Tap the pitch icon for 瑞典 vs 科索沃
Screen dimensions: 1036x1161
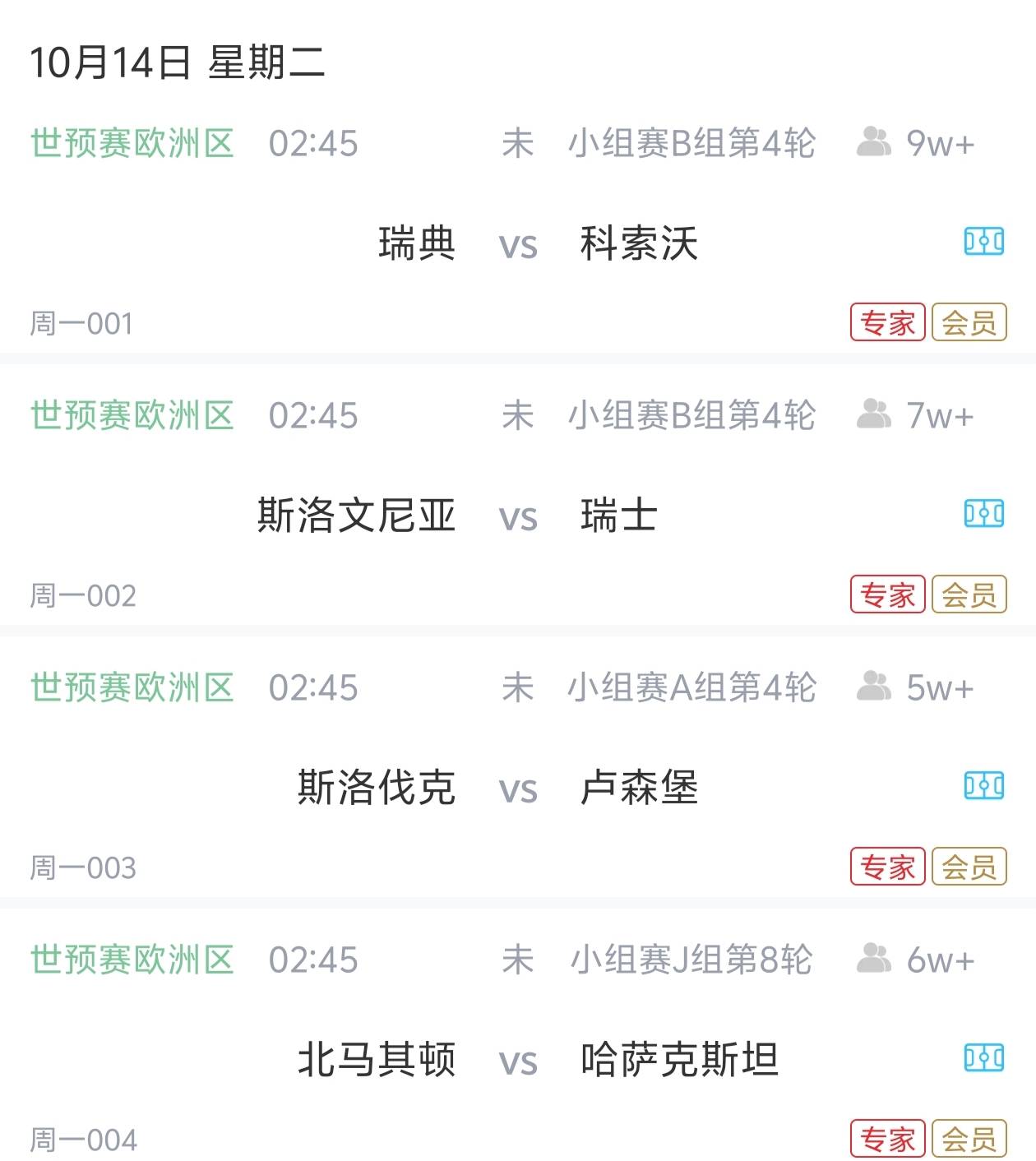983,242
